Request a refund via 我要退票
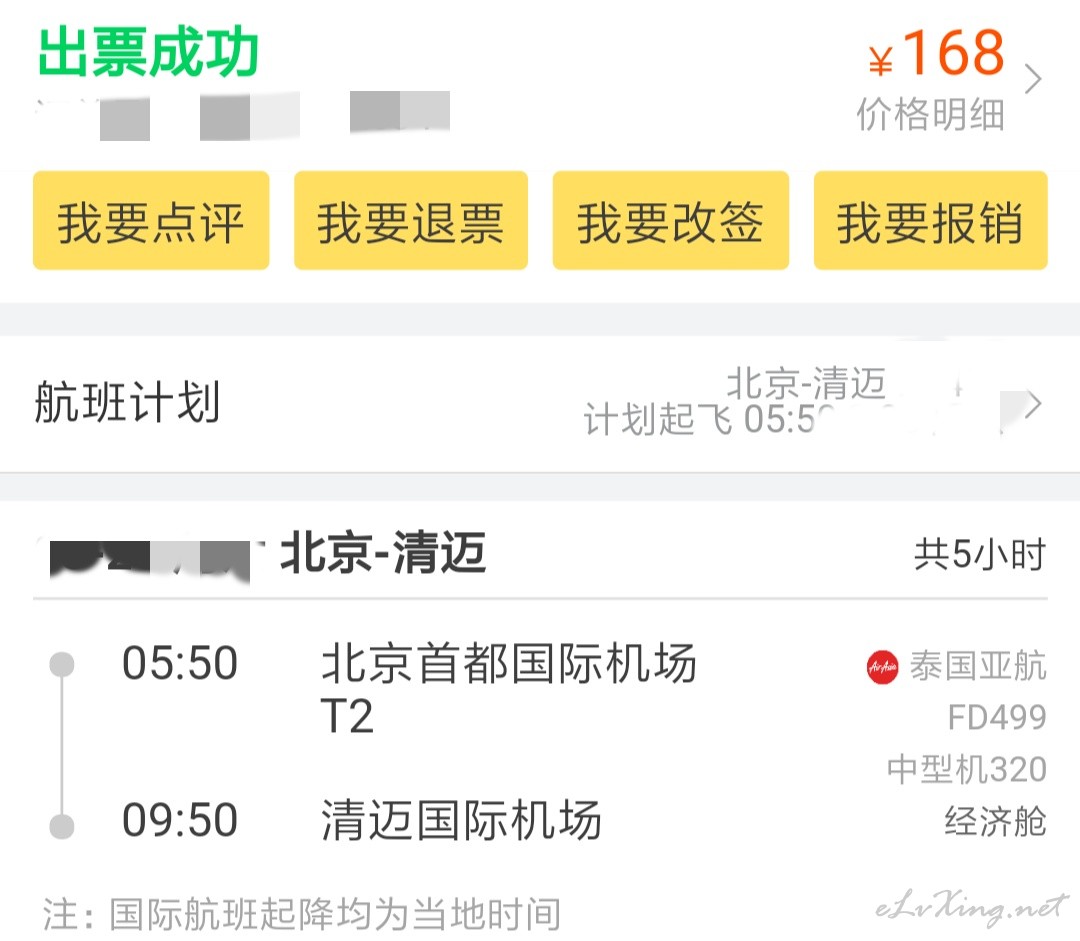Image resolution: width=1080 pixels, height=941 pixels. 411,221
